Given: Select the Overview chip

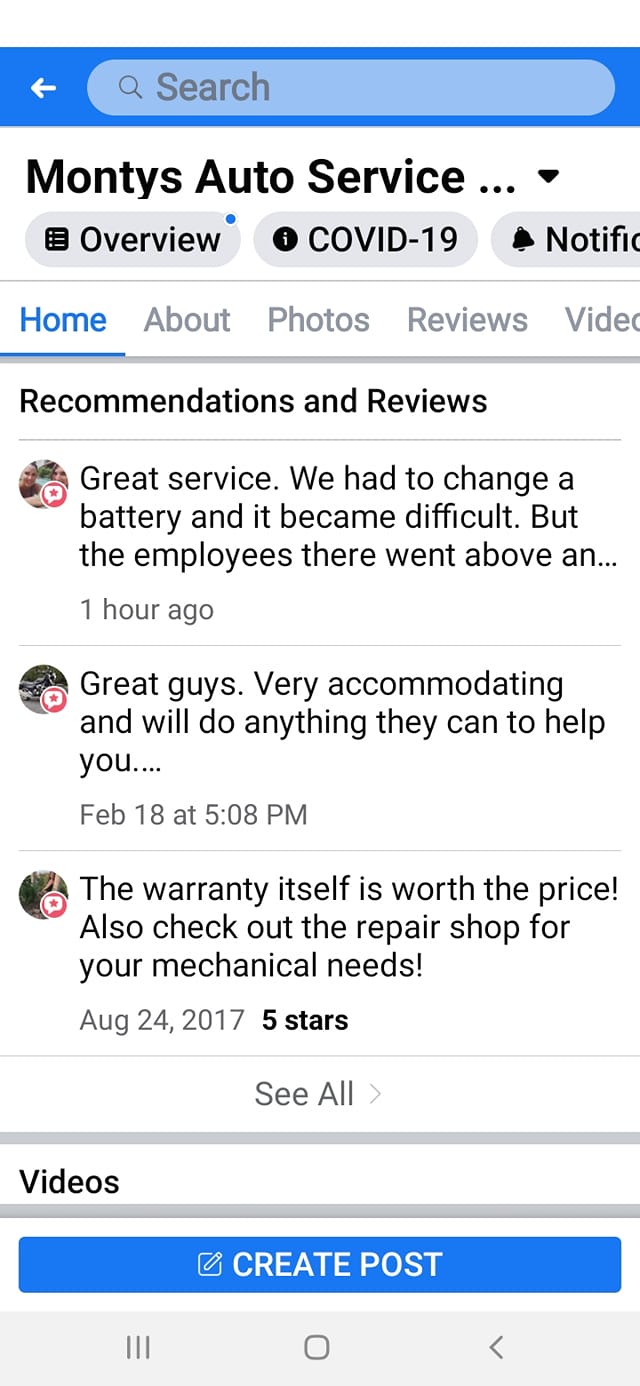Looking at the screenshot, I should point(133,239).
